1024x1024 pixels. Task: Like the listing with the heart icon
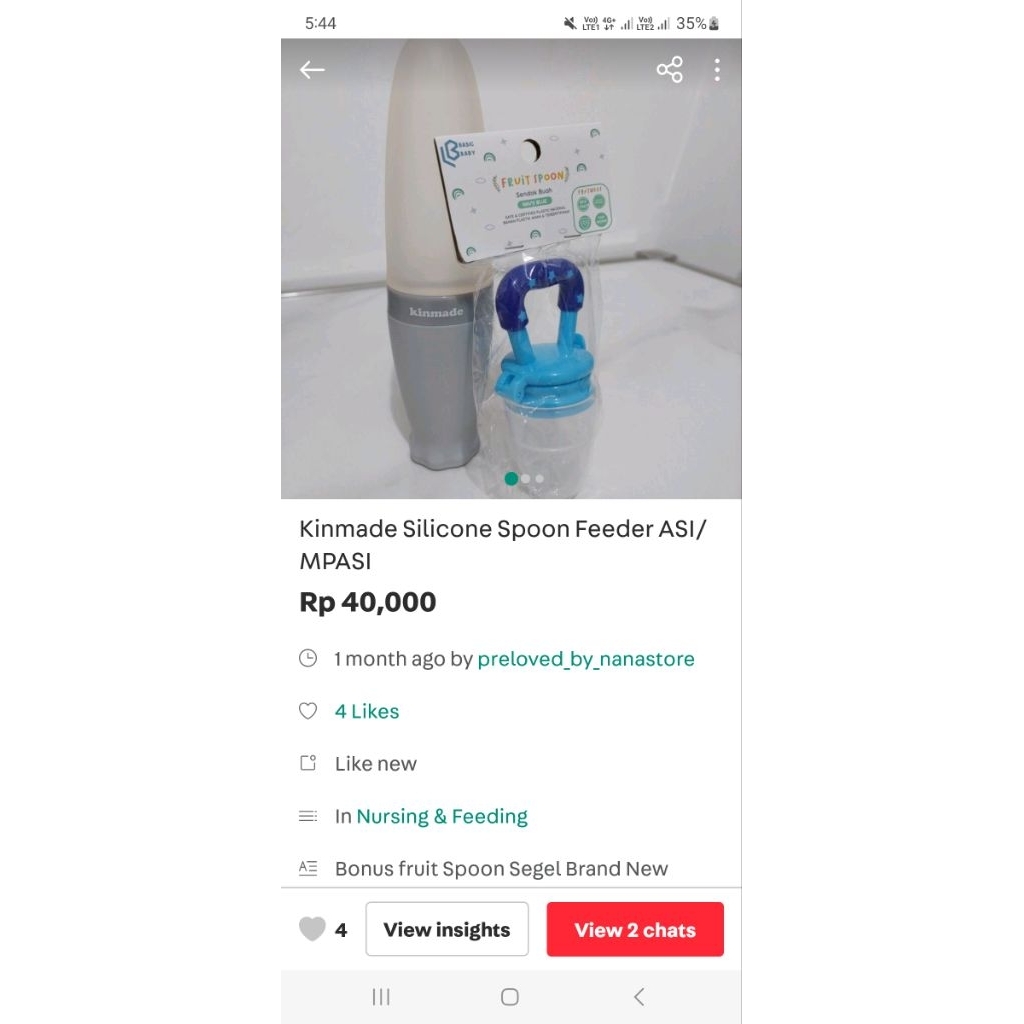pos(313,930)
